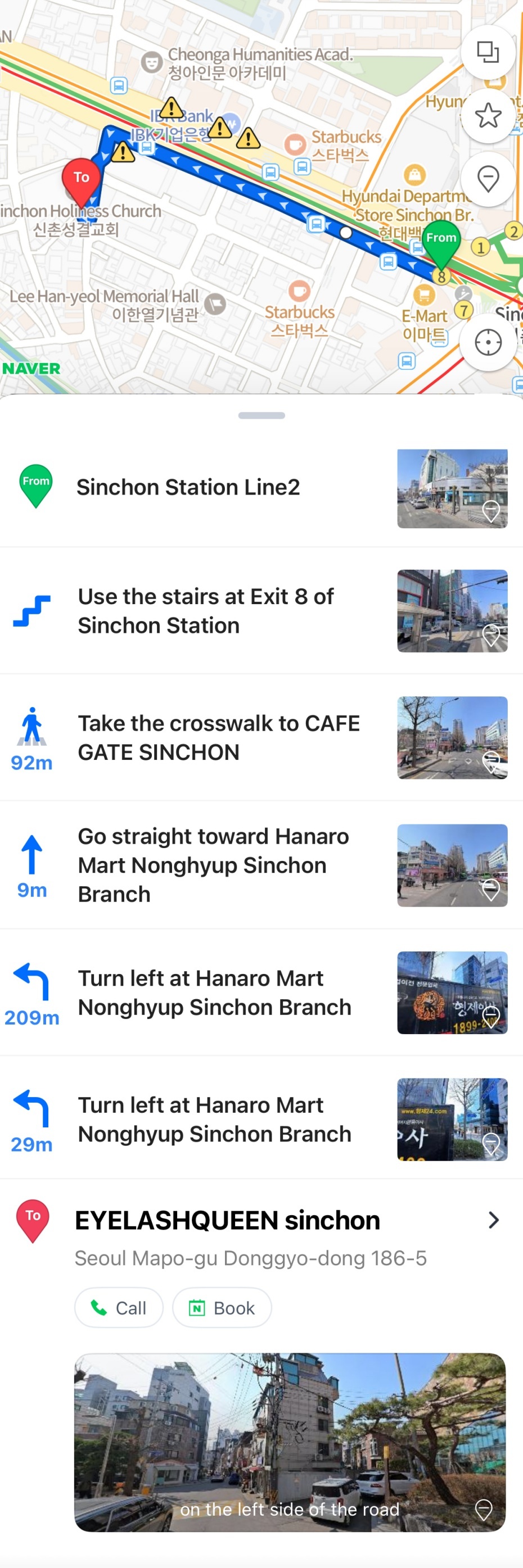523x1568 pixels.
Task: Open the map layers button
Action: point(488,52)
